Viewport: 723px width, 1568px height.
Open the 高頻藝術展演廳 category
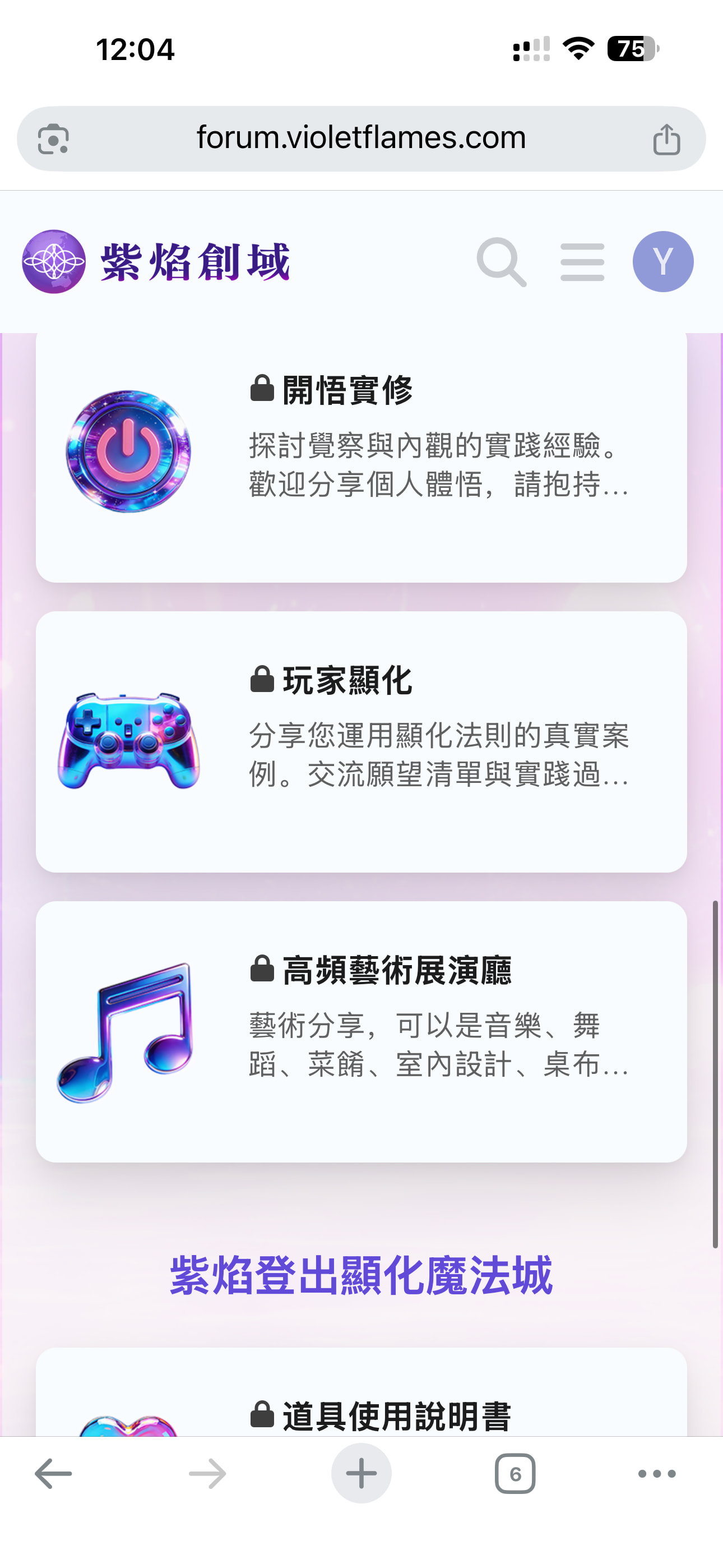(396, 970)
